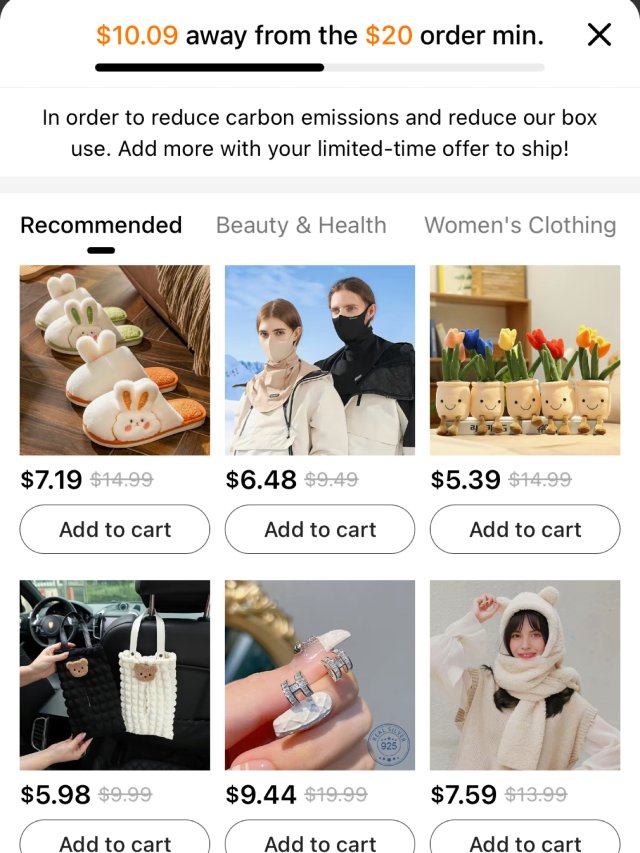Open the bear hooded scarf product

(525, 675)
